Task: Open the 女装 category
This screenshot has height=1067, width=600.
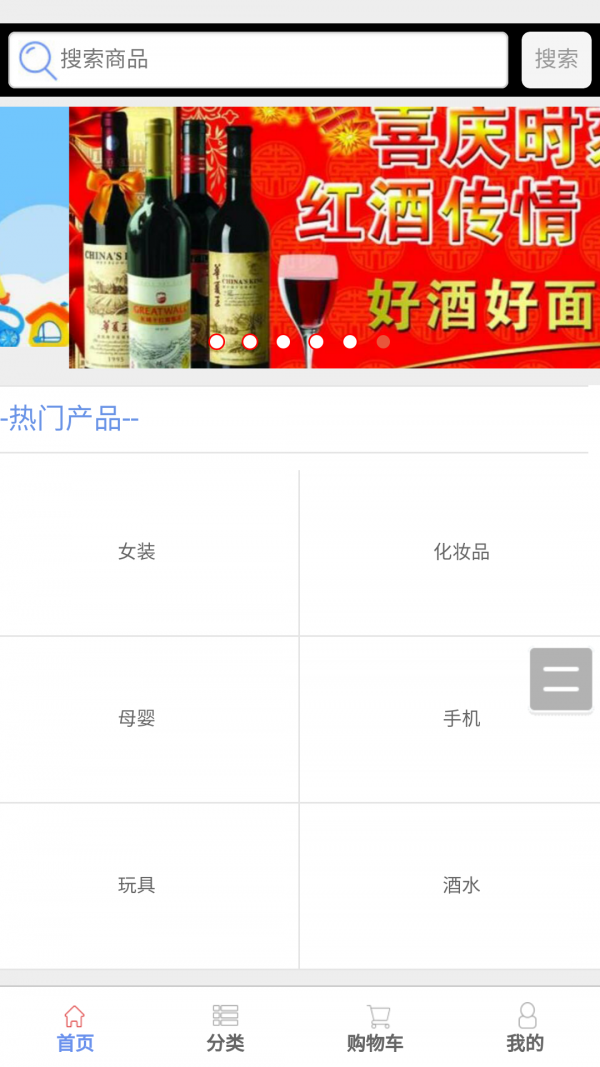Action: click(137, 552)
